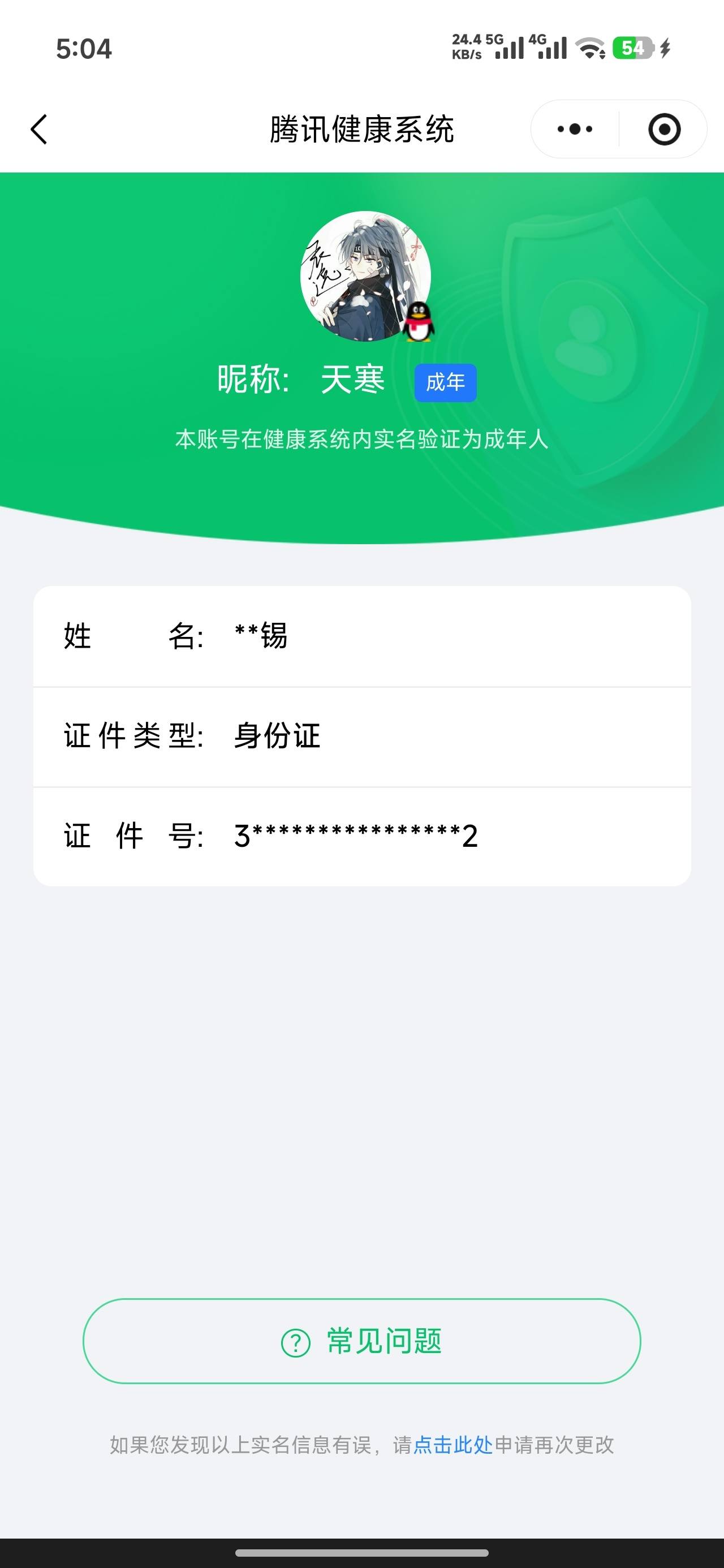Image resolution: width=724 pixels, height=1568 pixels.
Task: Tap the back arrow to exit
Action: coord(38,129)
